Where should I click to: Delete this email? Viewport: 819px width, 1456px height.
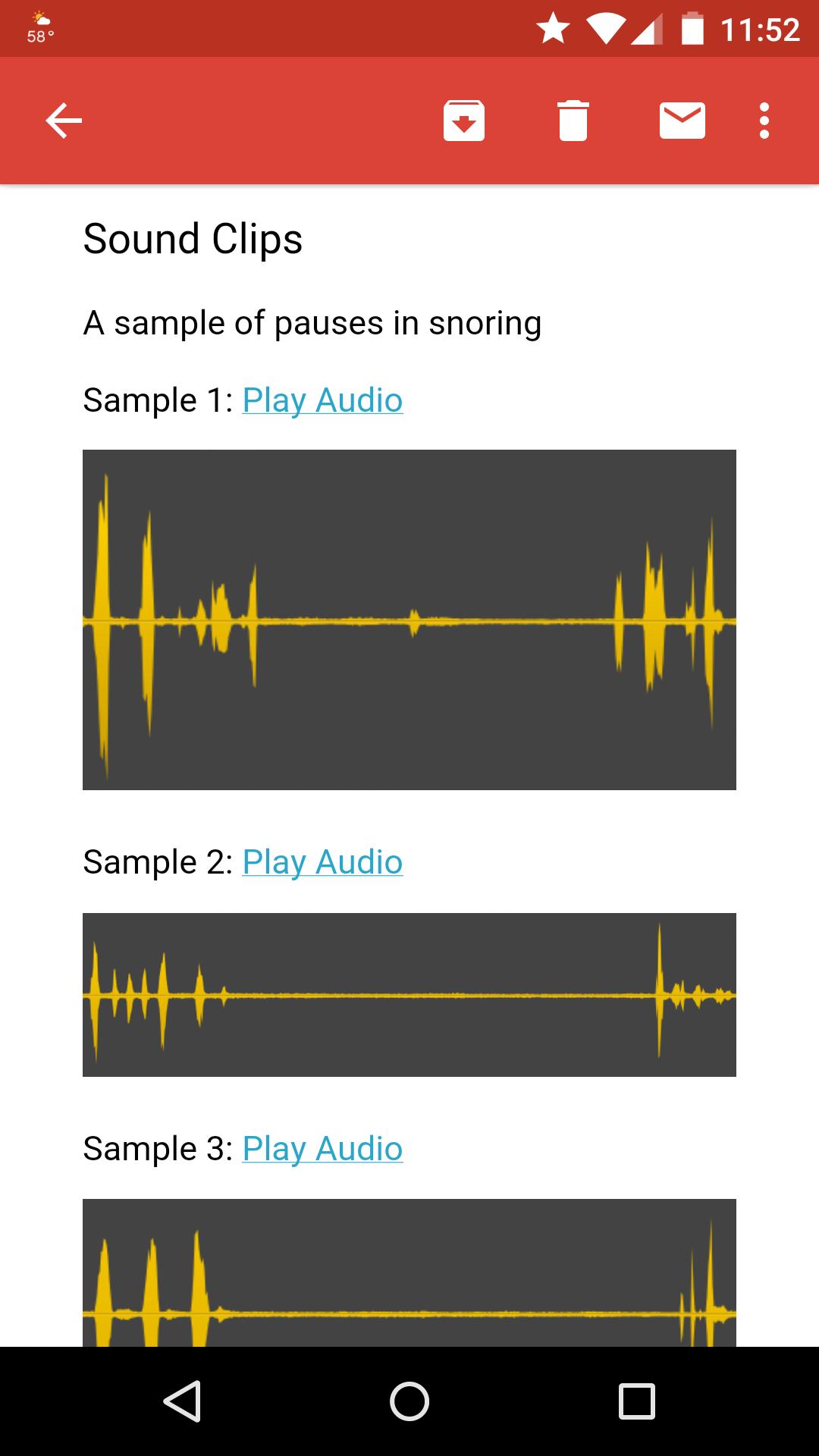(x=573, y=121)
